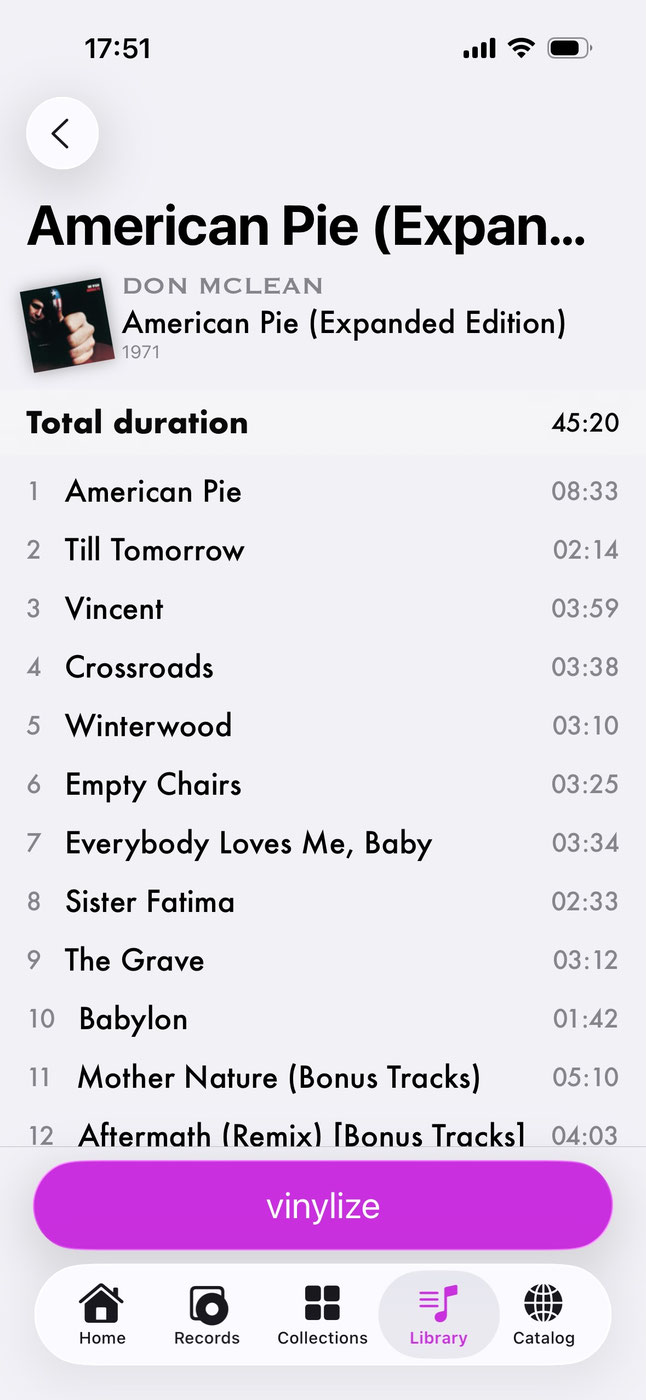Go to the Collections tab
This screenshot has width=646, height=1400.
pos(322,1315)
